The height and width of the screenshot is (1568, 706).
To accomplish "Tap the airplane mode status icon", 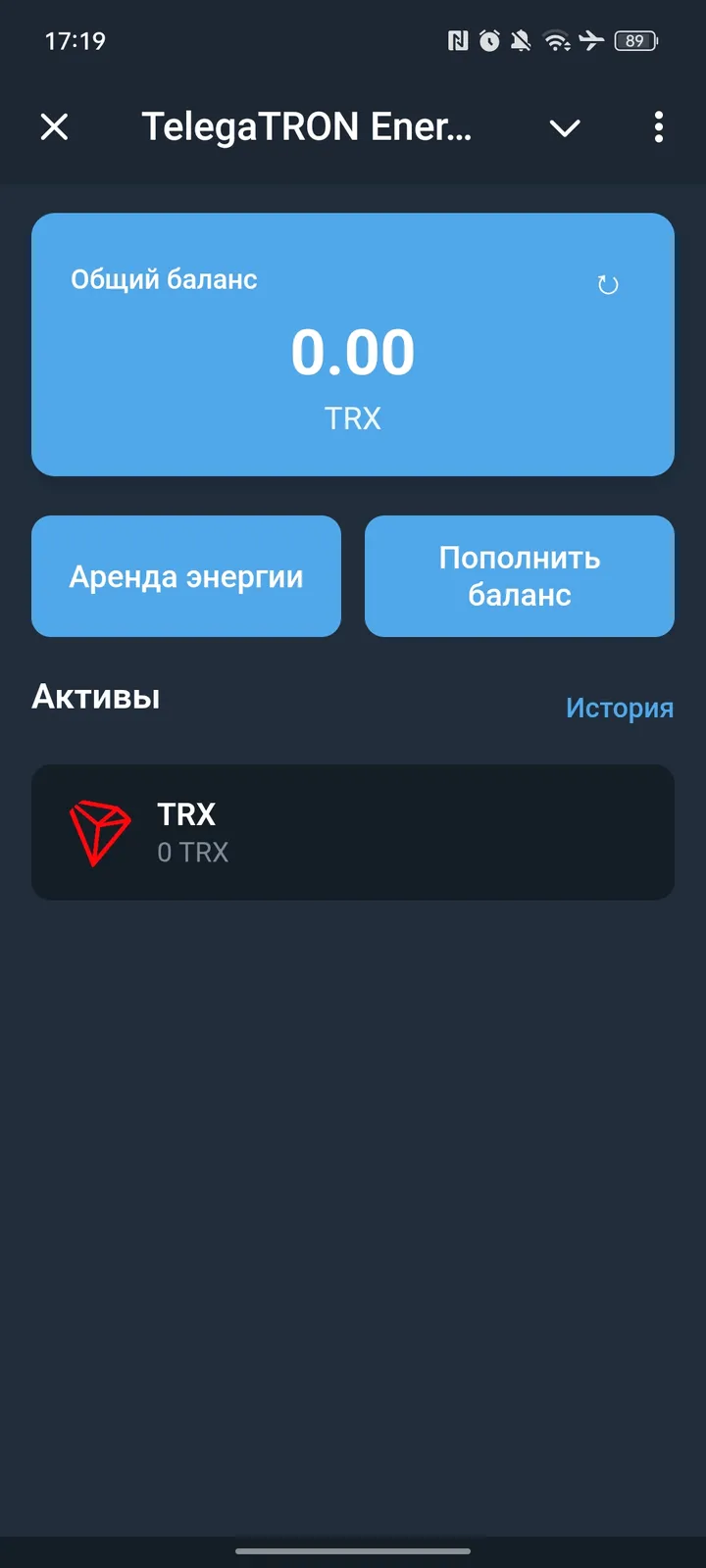I will click(592, 41).
